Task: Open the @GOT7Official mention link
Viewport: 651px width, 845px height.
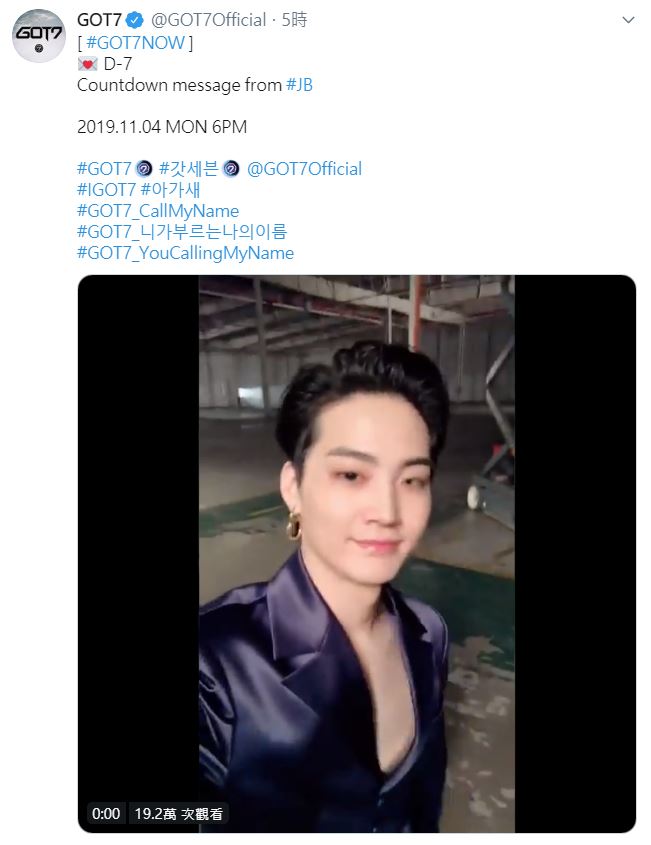Action: (x=304, y=168)
